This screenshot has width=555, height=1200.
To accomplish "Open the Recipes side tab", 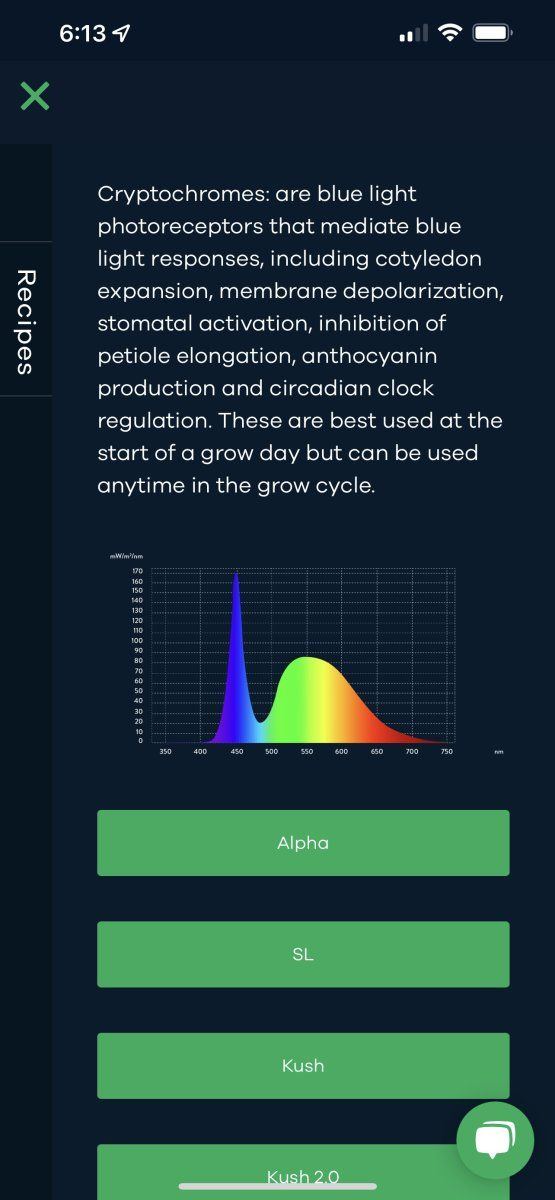I will click(26, 319).
